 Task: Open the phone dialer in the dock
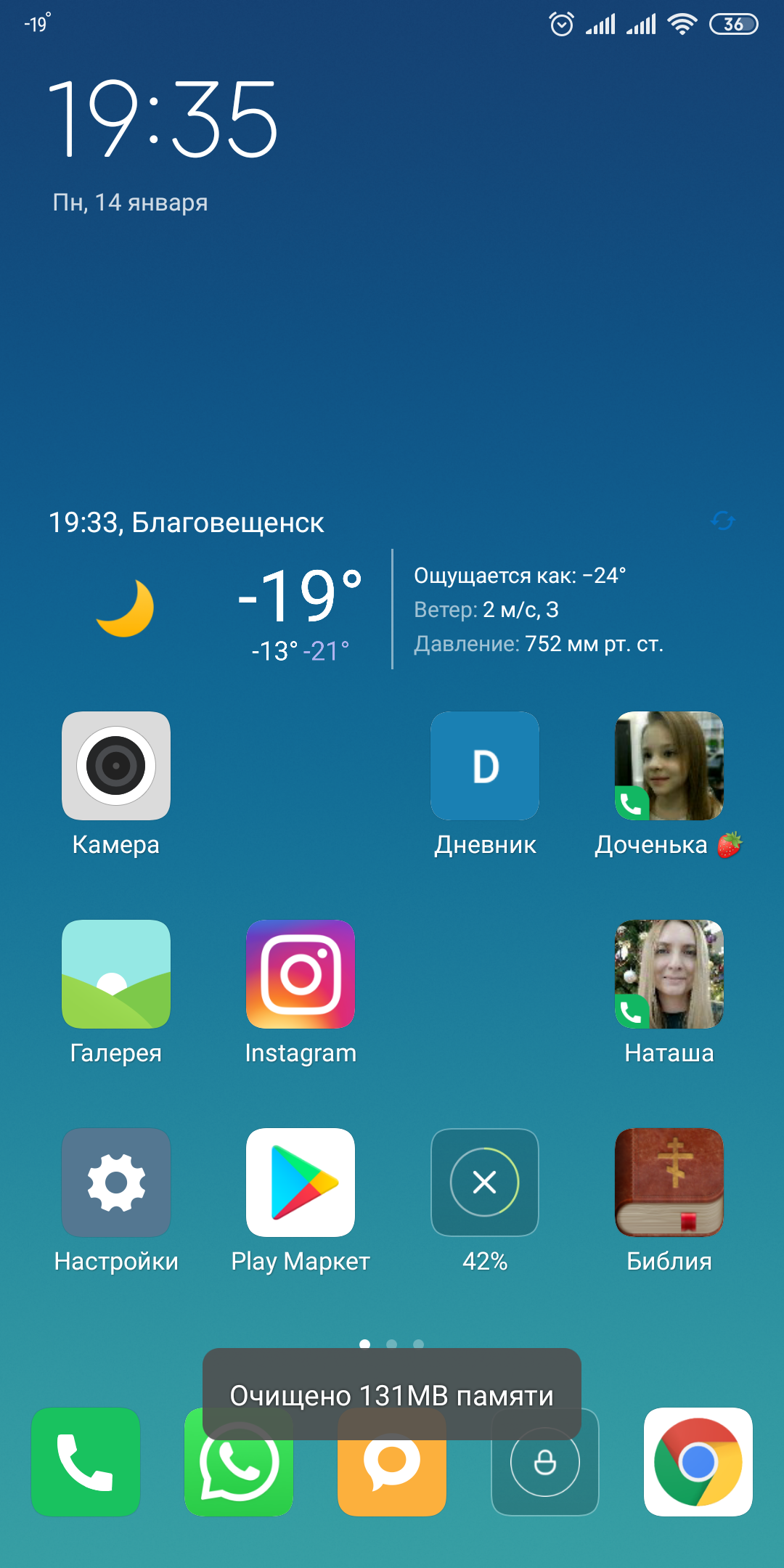pyautogui.click(x=86, y=1462)
